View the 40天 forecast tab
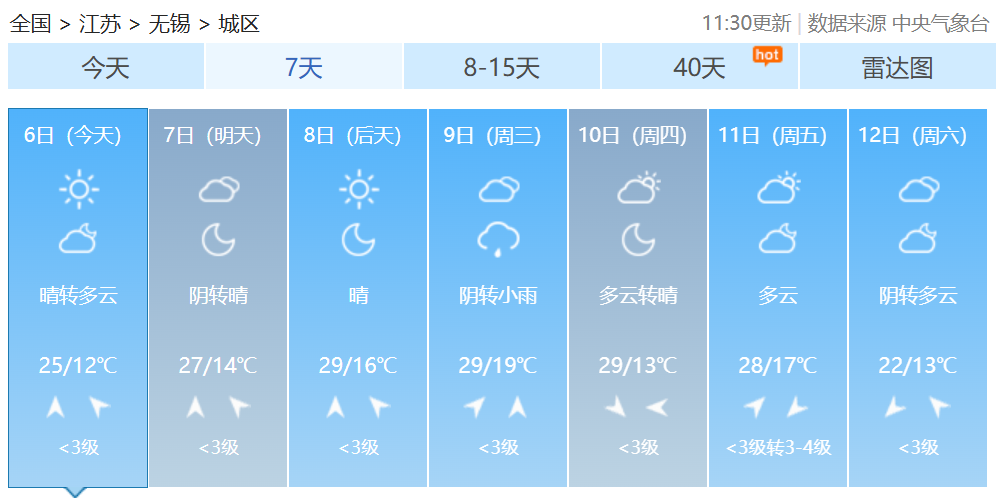Screen dimensions: 1000x498 [x=700, y=68]
